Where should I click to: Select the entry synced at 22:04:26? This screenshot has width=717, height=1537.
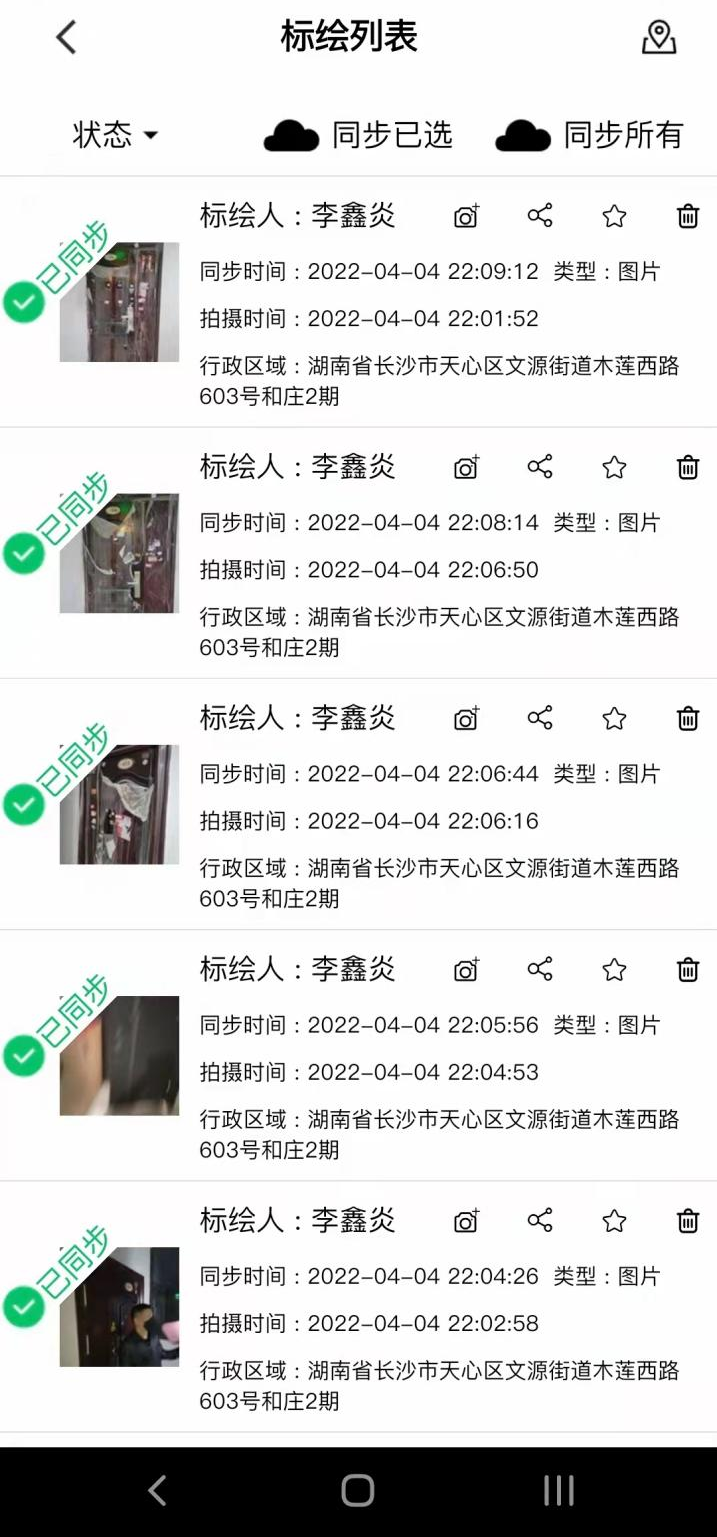(24, 1306)
